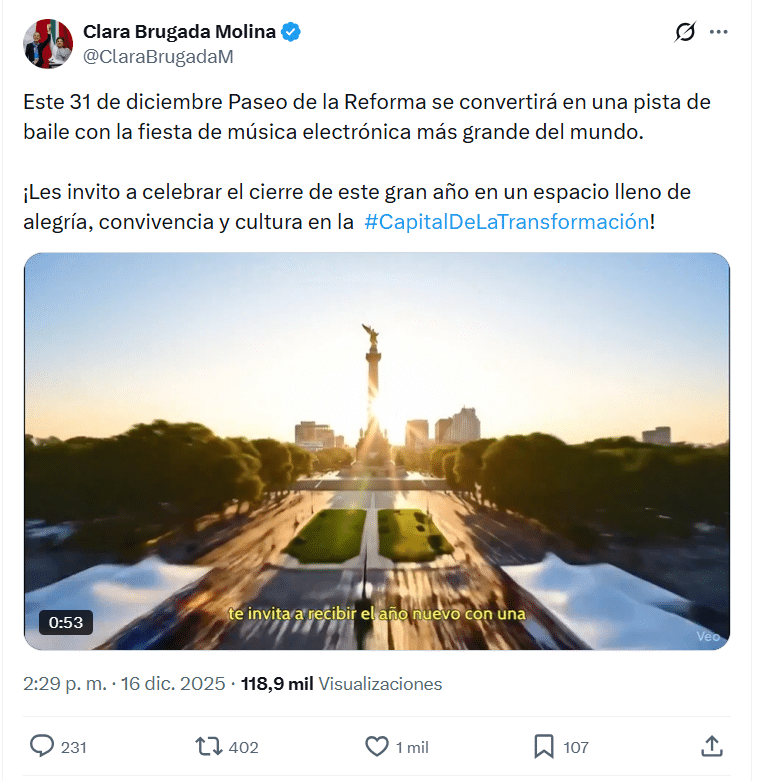Open Clara Brugada Molina's profile picture
771x781 pixels.
(48, 44)
